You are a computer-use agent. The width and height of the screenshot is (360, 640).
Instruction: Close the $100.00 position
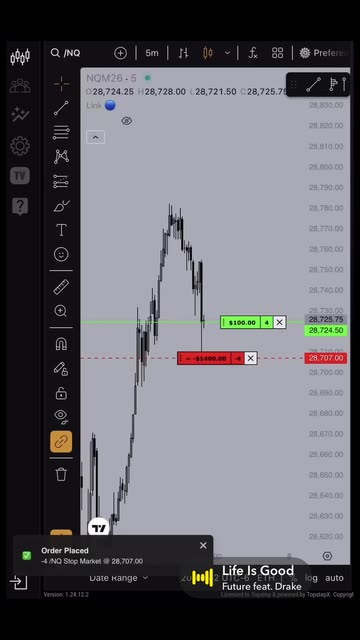279,322
